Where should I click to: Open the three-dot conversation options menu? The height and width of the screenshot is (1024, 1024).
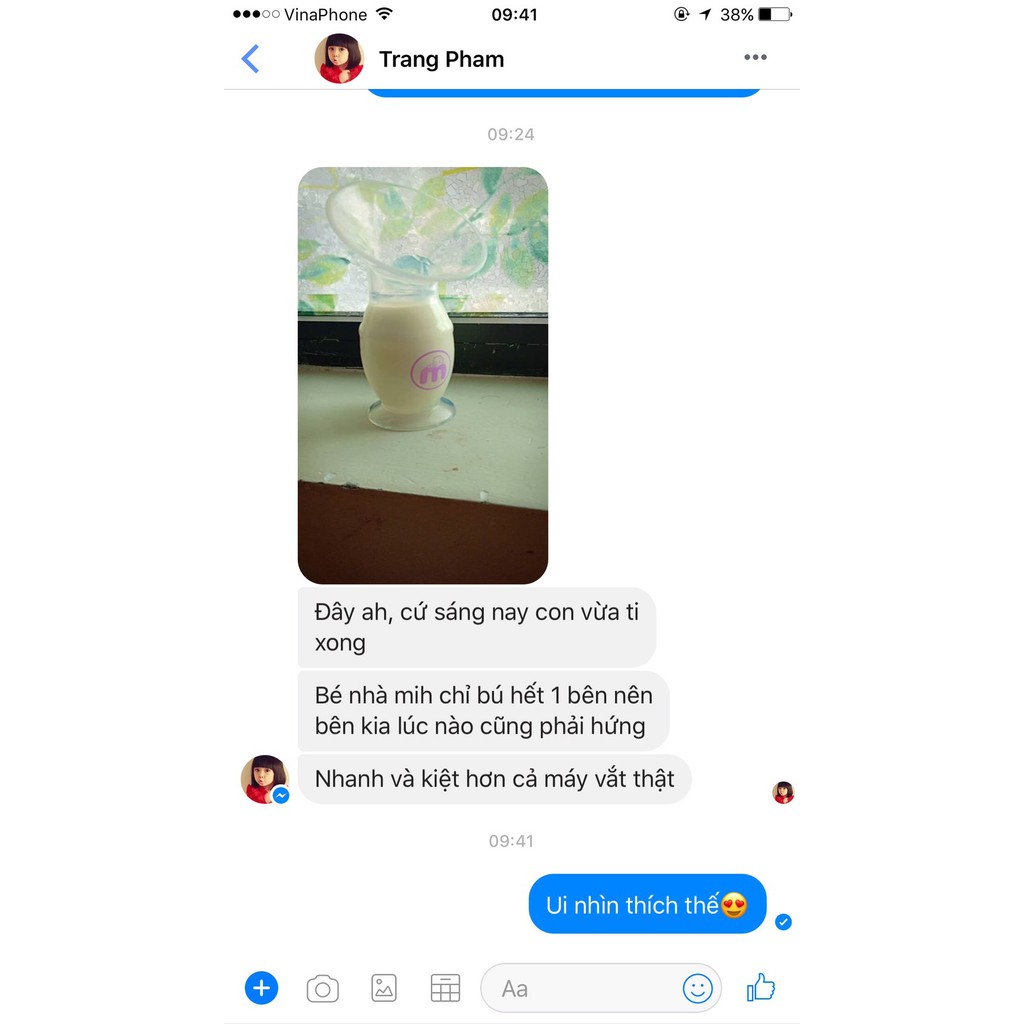(x=755, y=57)
